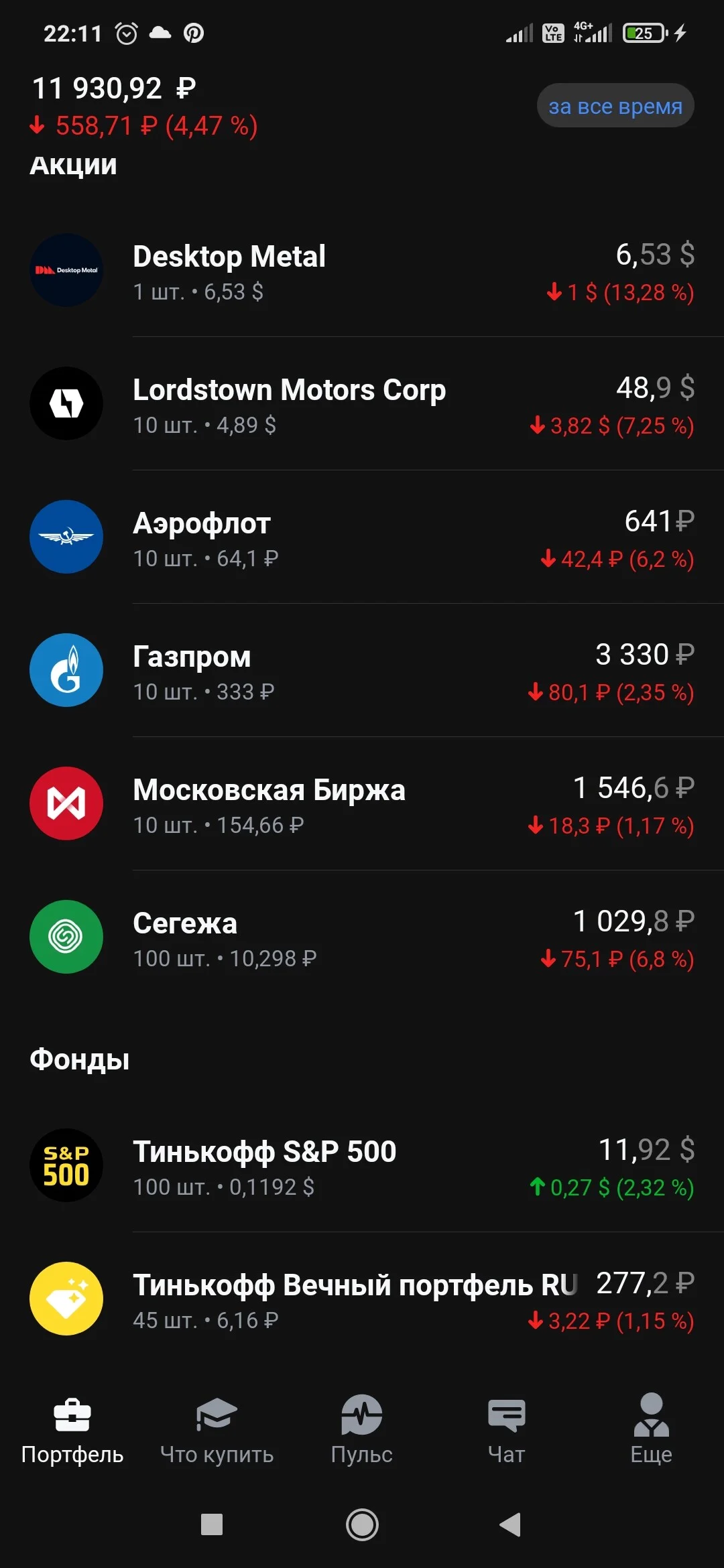Open the Lordstown Motors Corp position

click(x=362, y=404)
